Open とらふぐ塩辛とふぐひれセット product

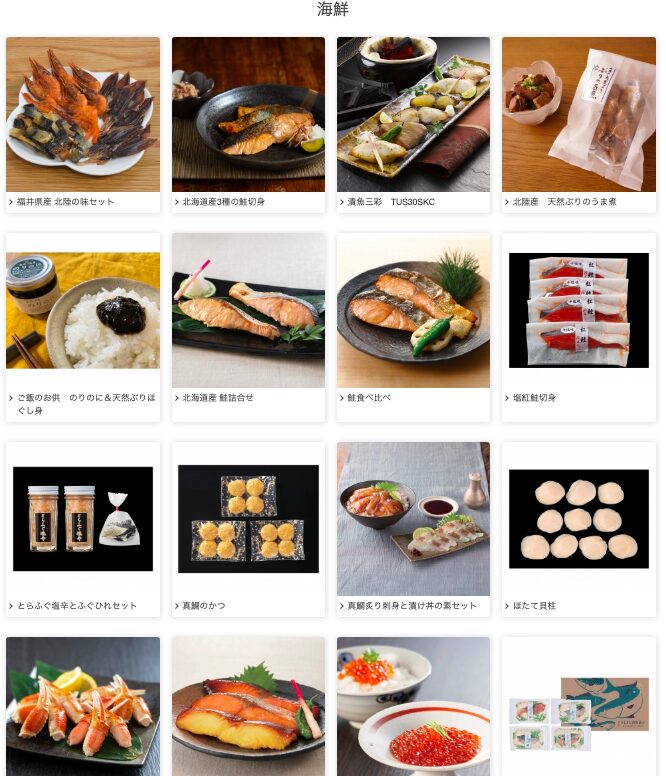pos(82,519)
